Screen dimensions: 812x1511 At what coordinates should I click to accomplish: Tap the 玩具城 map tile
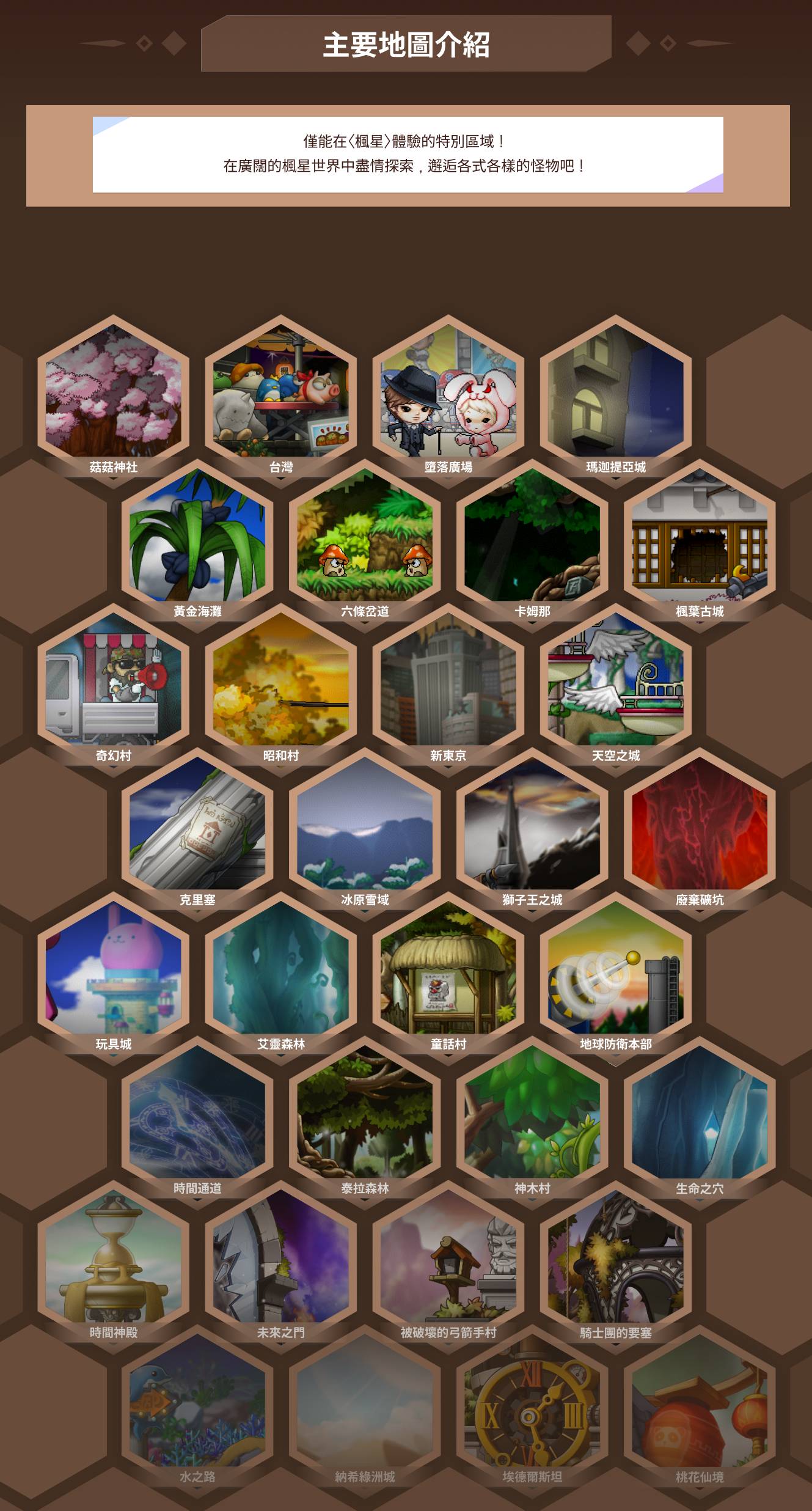(113, 968)
